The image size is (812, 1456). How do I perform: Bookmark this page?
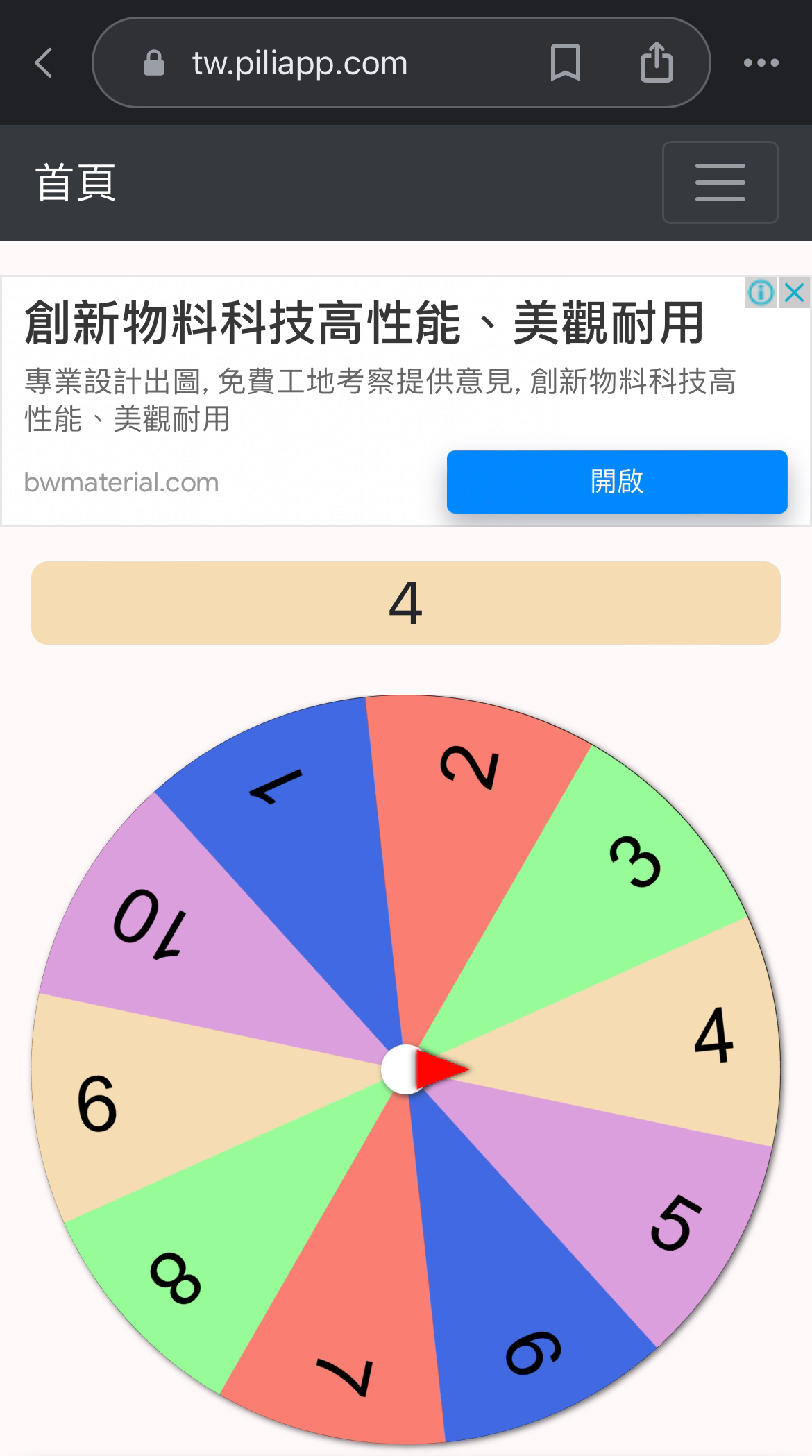[565, 62]
